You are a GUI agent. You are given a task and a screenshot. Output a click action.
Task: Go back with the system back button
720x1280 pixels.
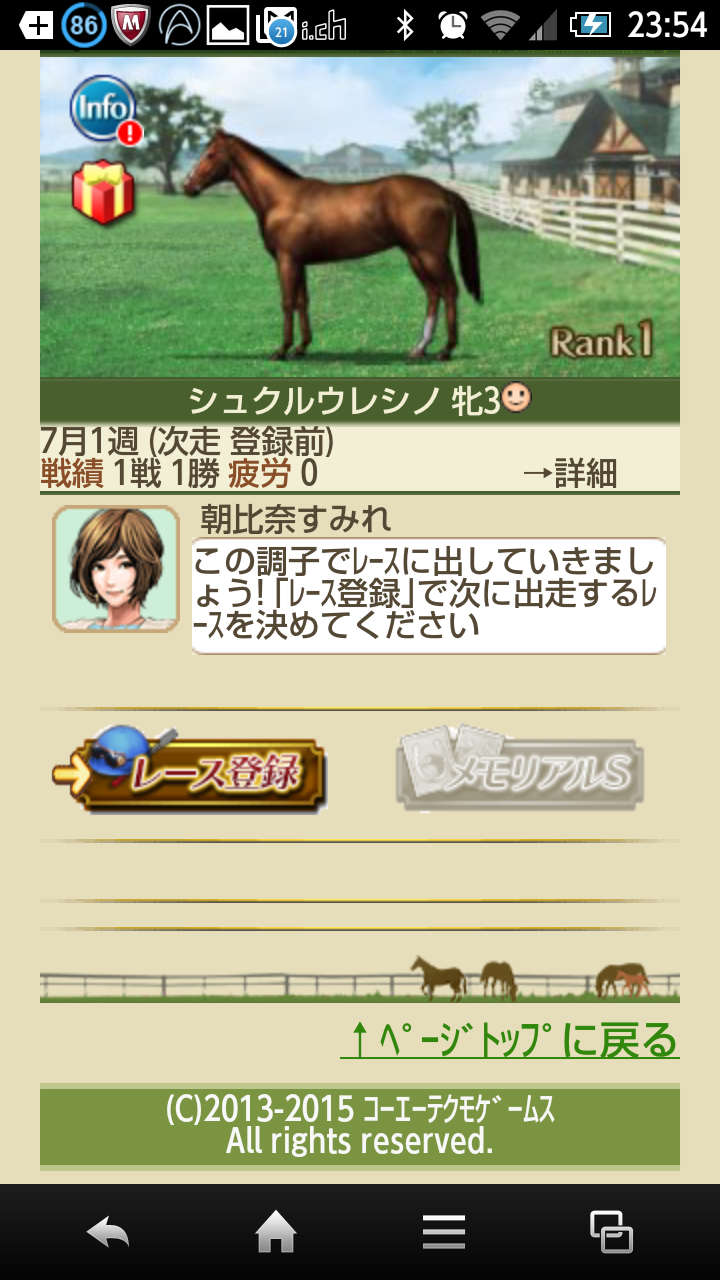point(108,1232)
